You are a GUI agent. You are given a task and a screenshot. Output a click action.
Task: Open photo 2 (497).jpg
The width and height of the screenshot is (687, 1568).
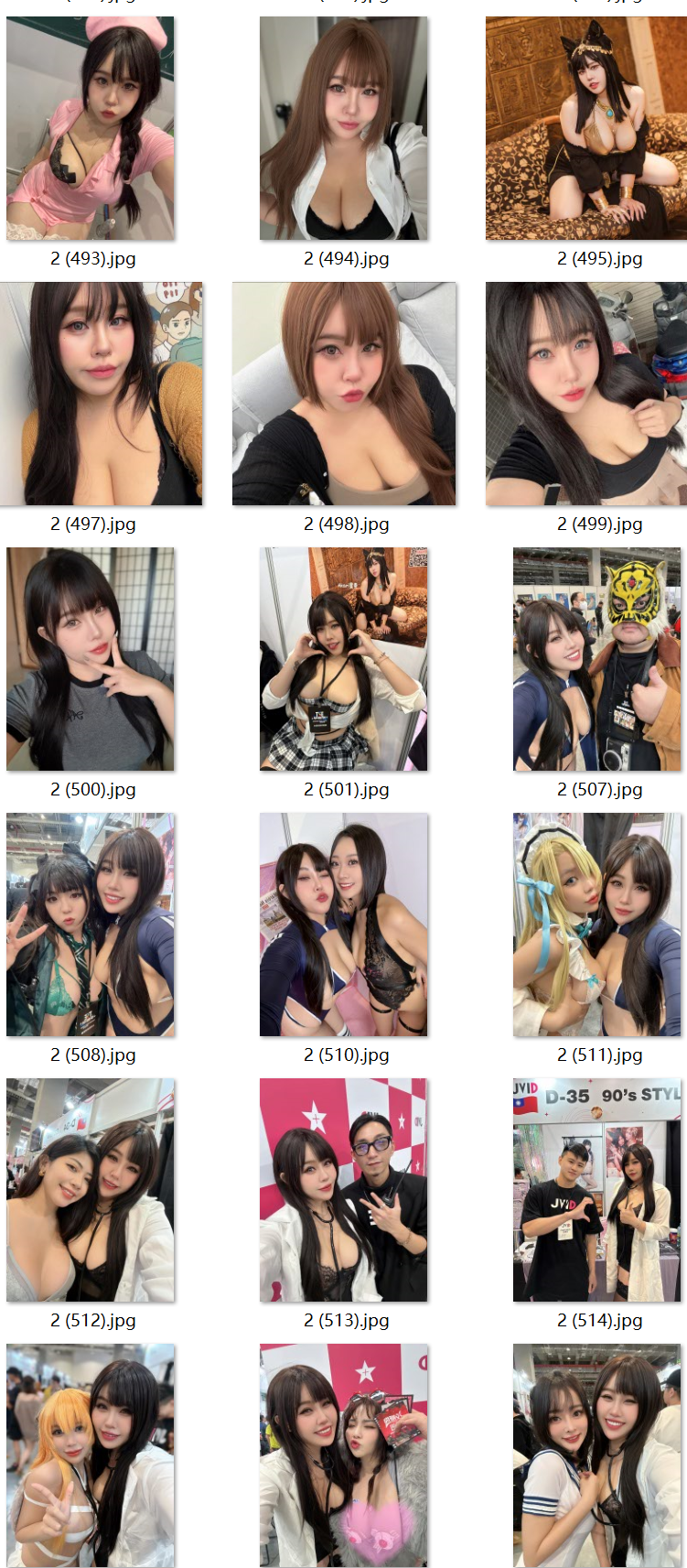(x=102, y=395)
